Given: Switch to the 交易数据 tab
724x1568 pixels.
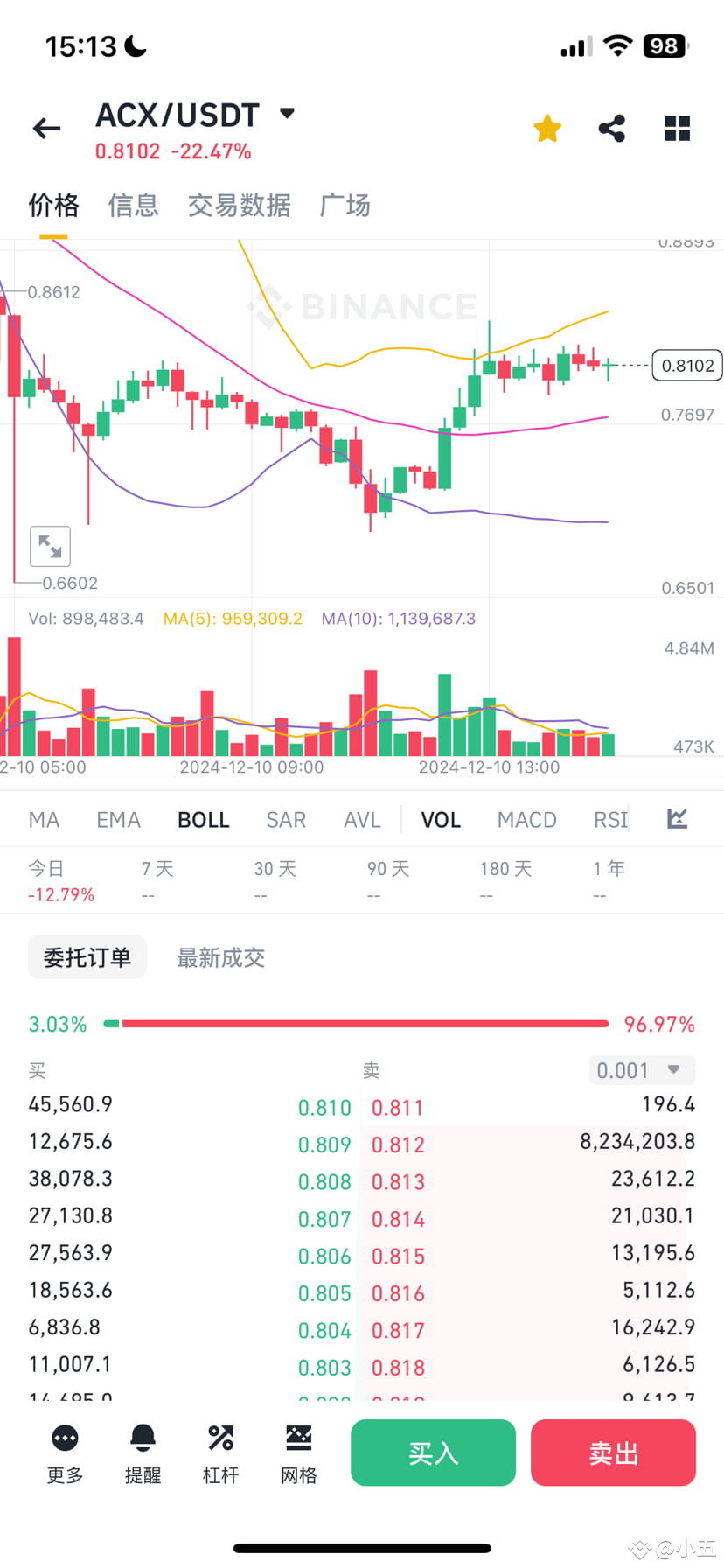Looking at the screenshot, I should (240, 205).
